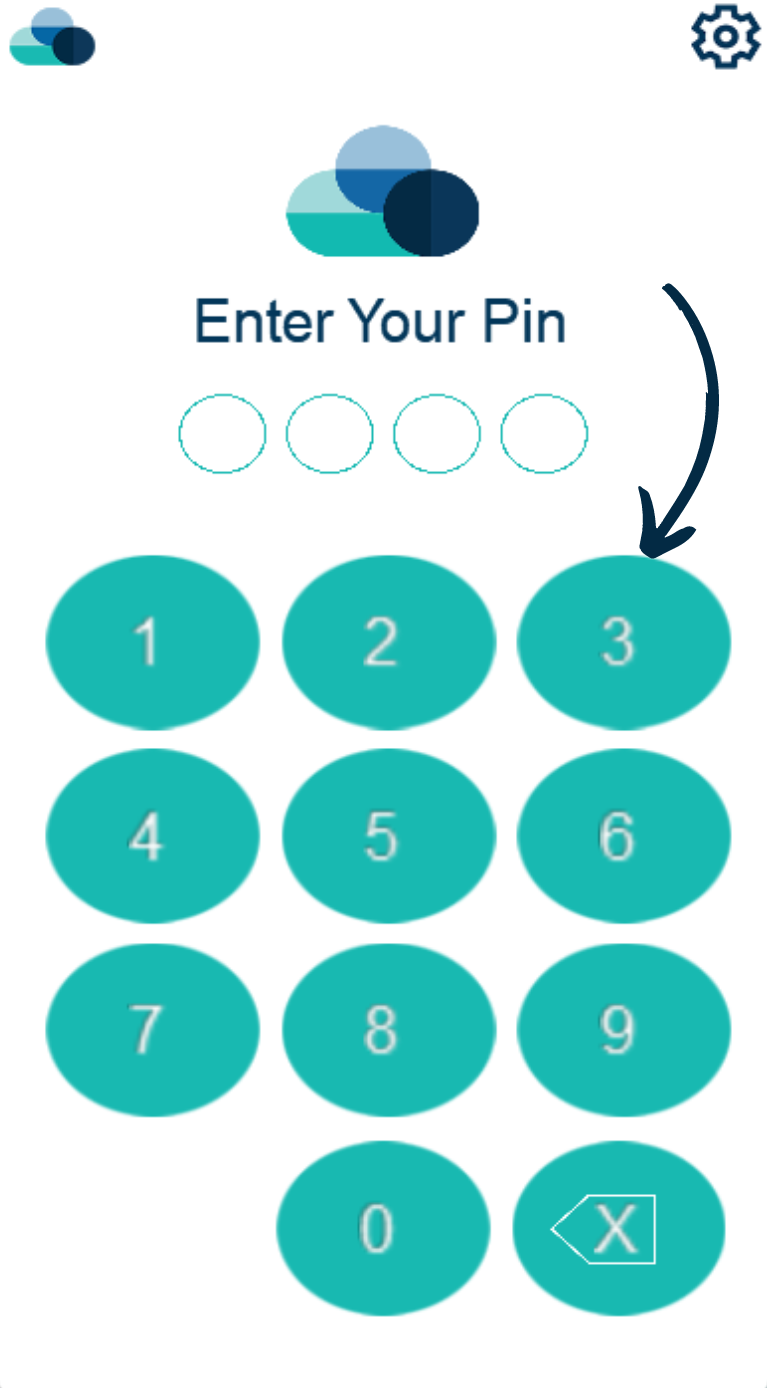Select the 3 key on the PIN pad
767x1388 pixels.
tap(624, 642)
